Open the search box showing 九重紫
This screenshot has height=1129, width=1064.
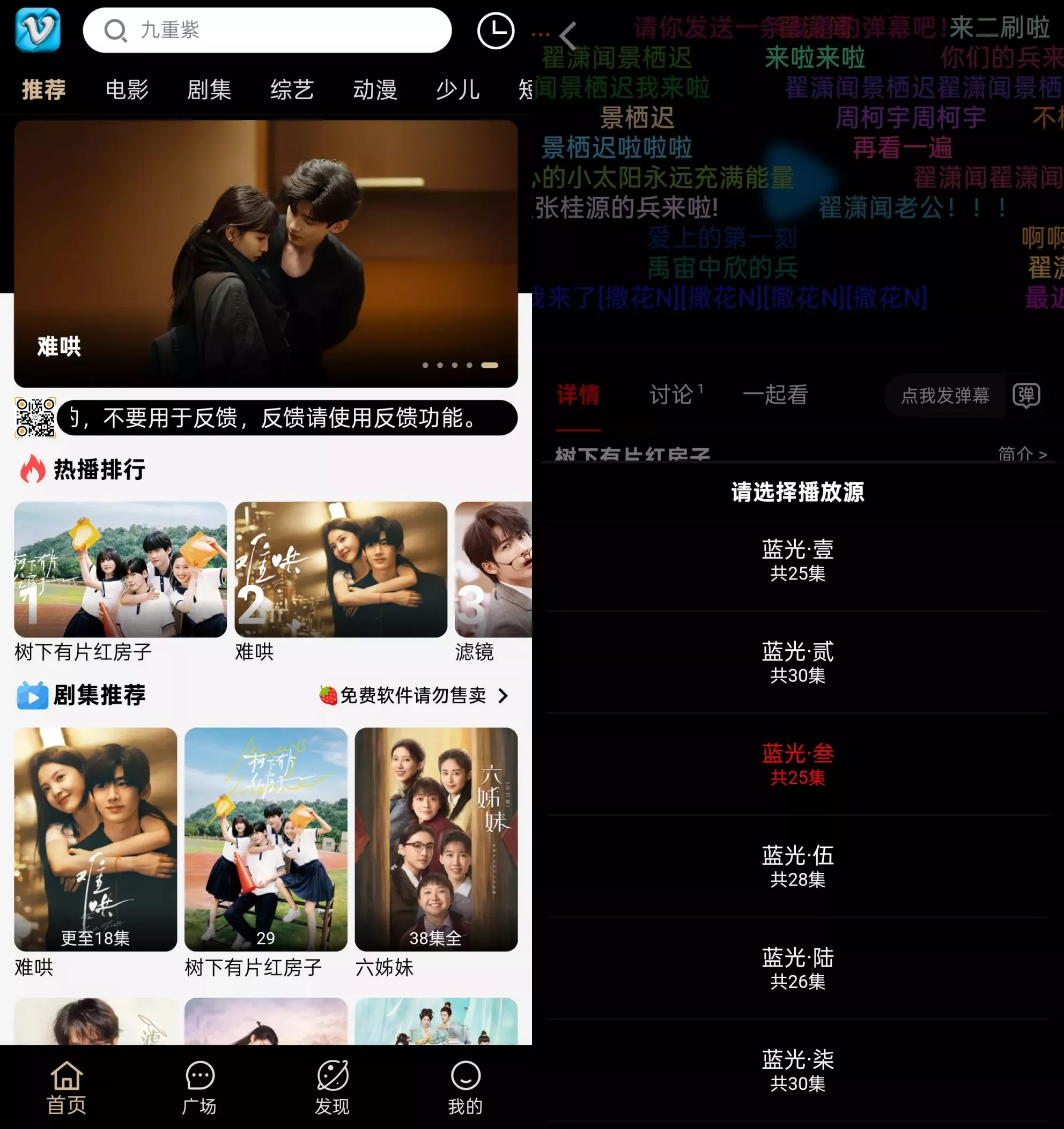[267, 30]
